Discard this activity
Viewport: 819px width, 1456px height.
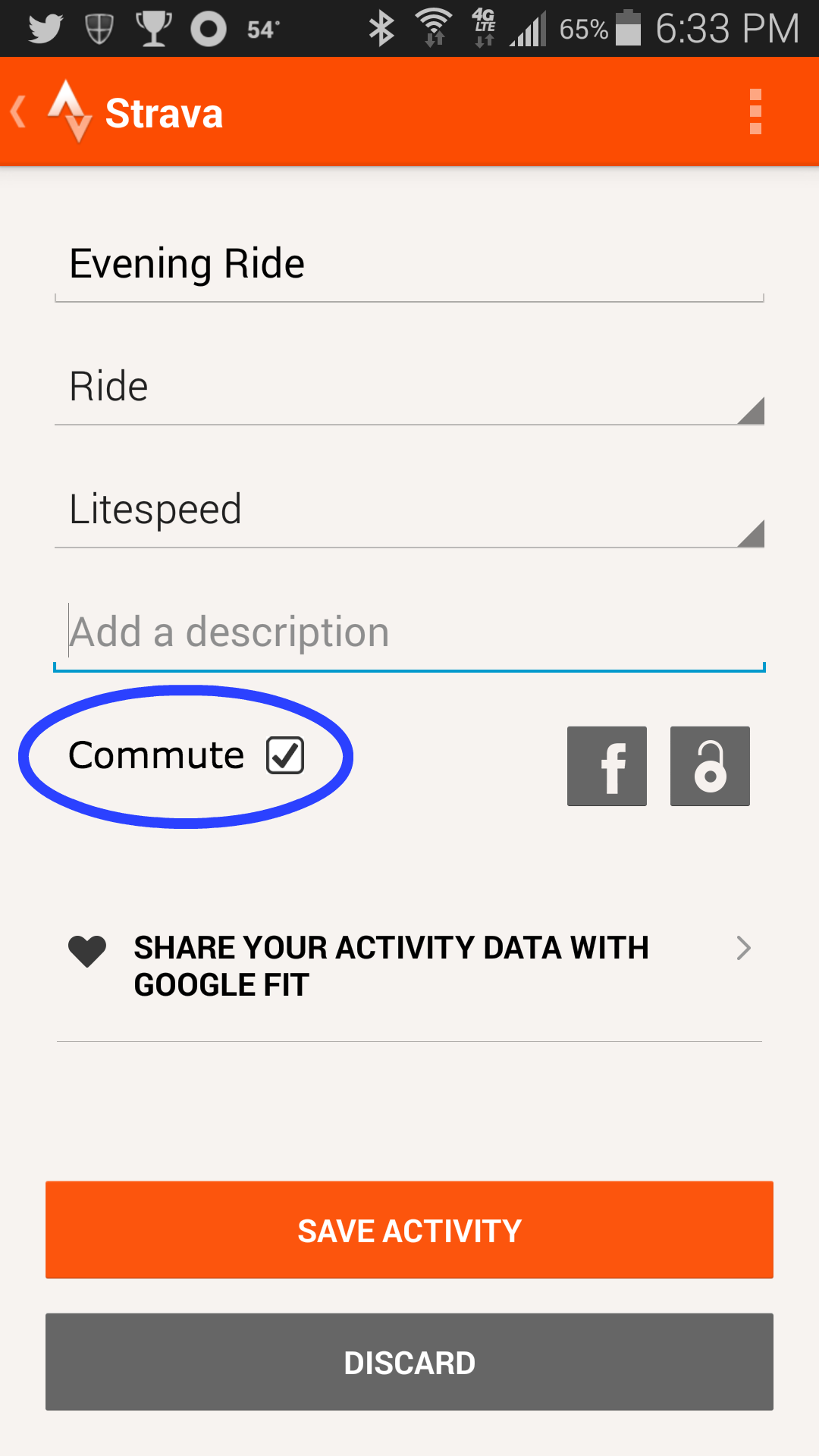[409, 1362]
